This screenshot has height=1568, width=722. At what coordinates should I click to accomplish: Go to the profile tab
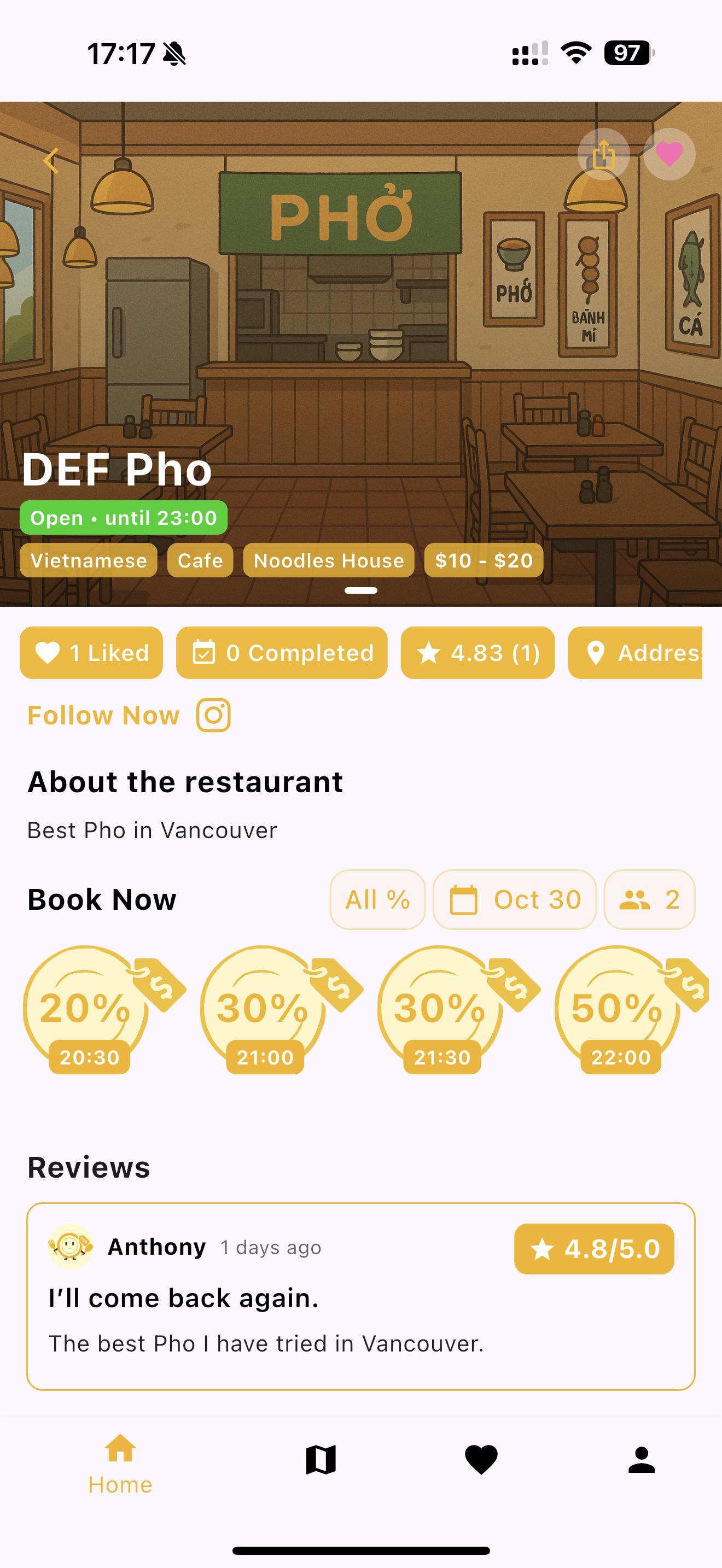(642, 1460)
